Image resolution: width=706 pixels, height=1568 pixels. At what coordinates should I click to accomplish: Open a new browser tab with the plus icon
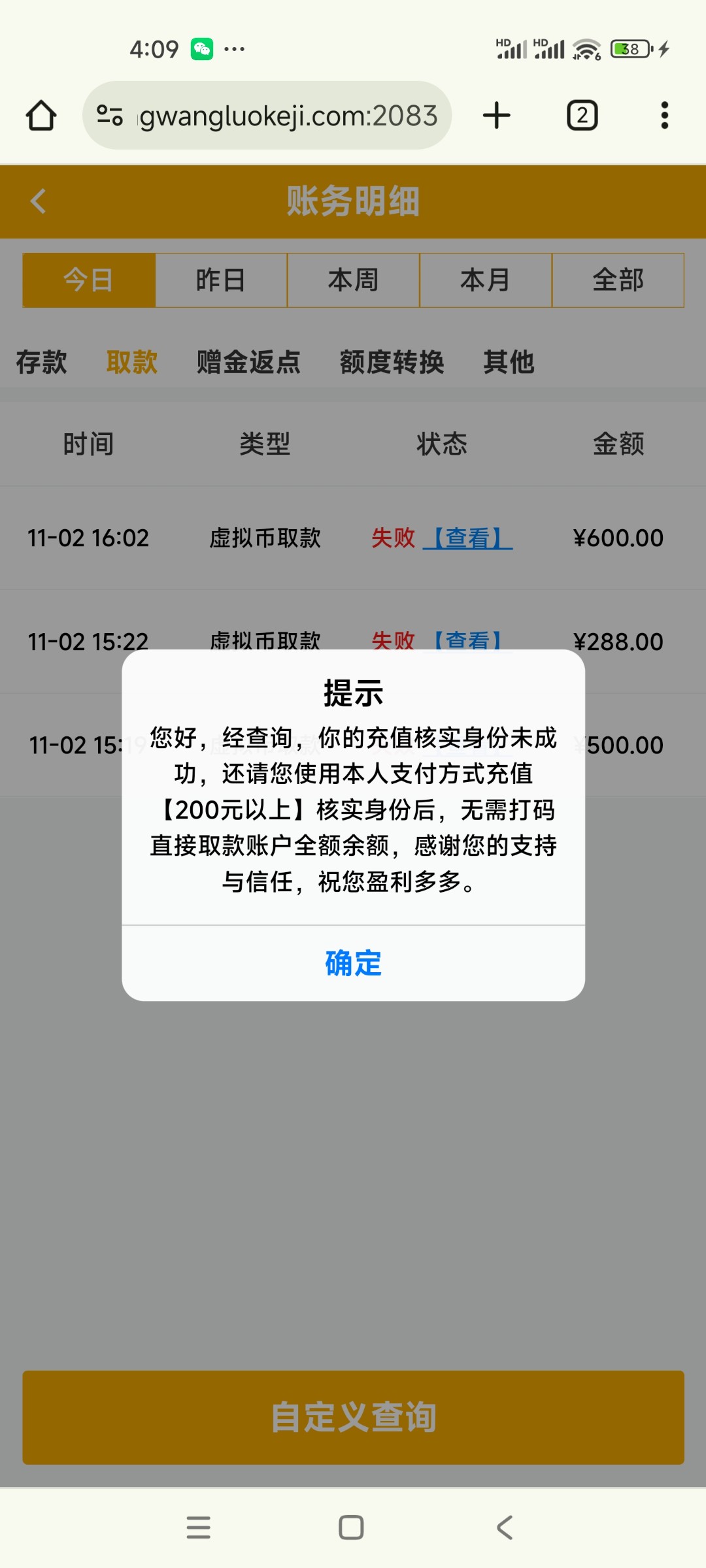point(496,115)
